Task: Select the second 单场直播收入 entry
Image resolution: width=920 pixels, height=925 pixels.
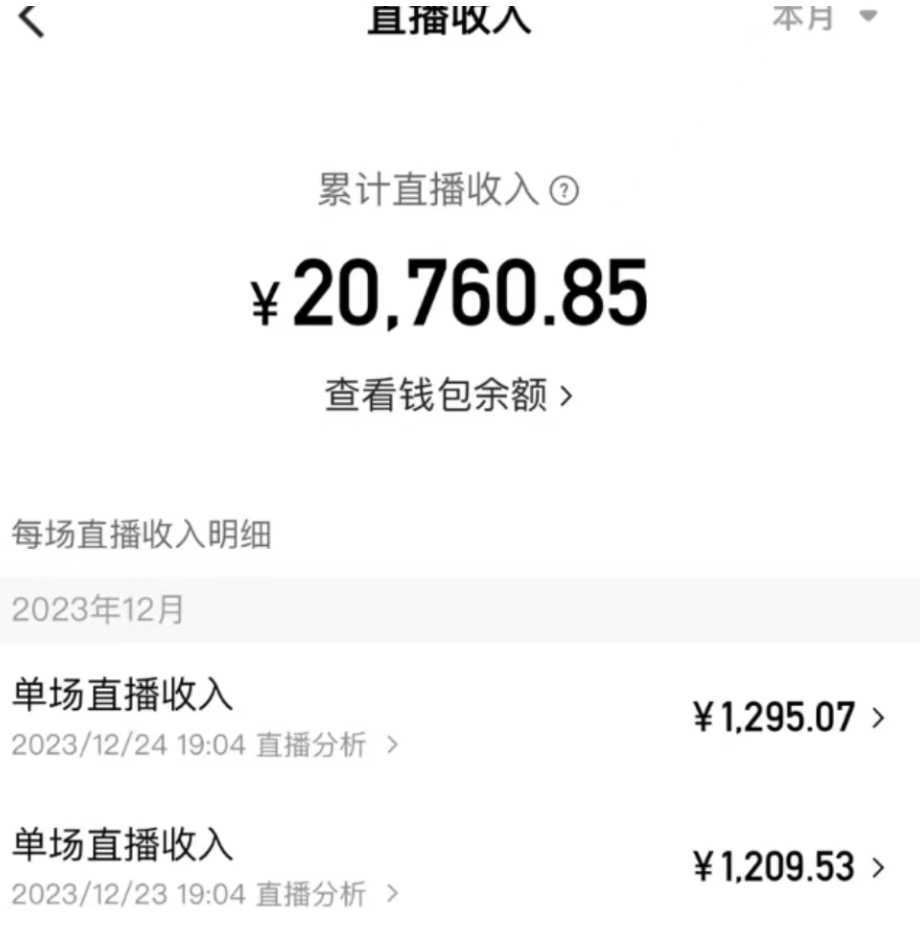Action: tap(120, 845)
